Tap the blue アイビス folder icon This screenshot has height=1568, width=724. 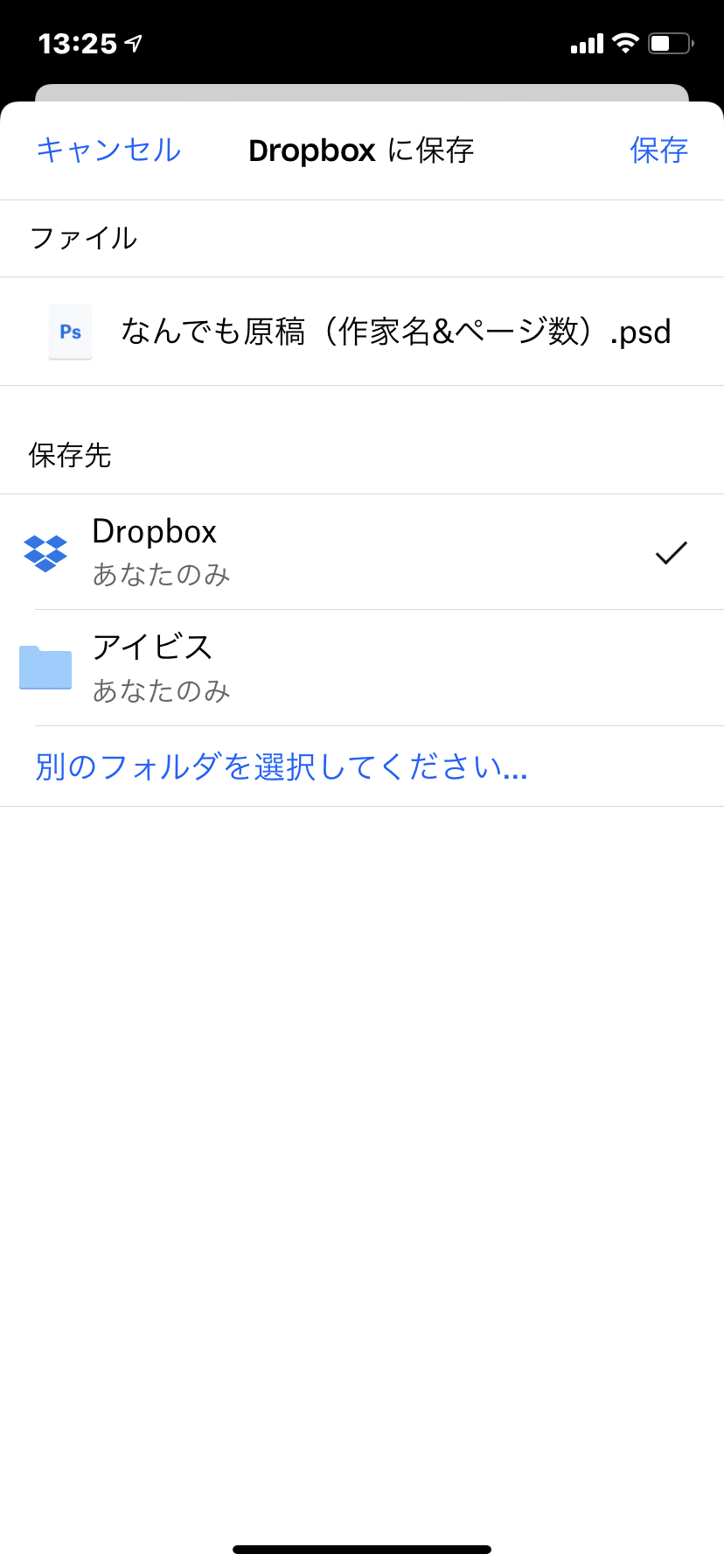(45, 668)
